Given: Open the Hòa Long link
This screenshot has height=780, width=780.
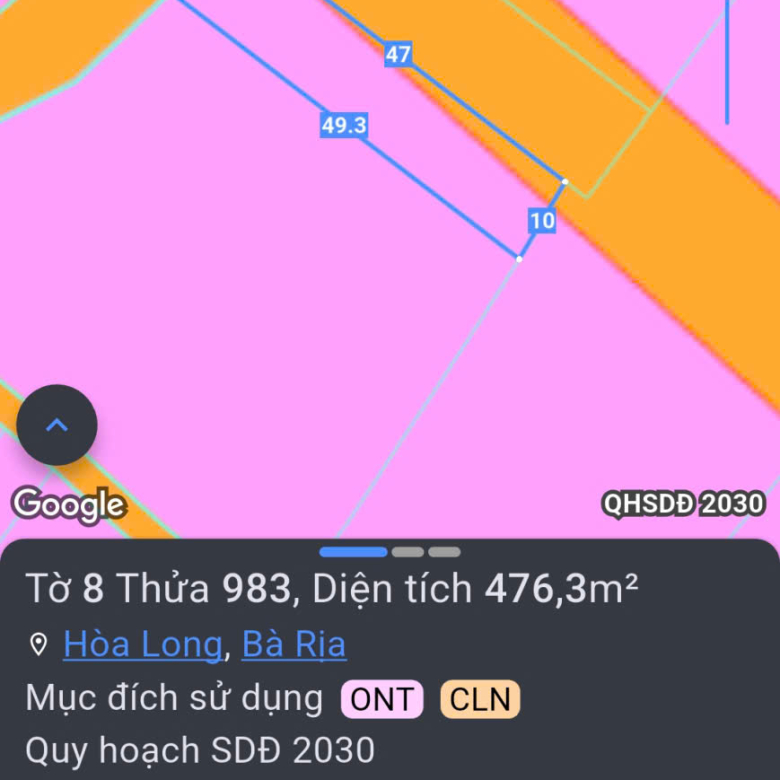Looking at the screenshot, I should [142, 645].
